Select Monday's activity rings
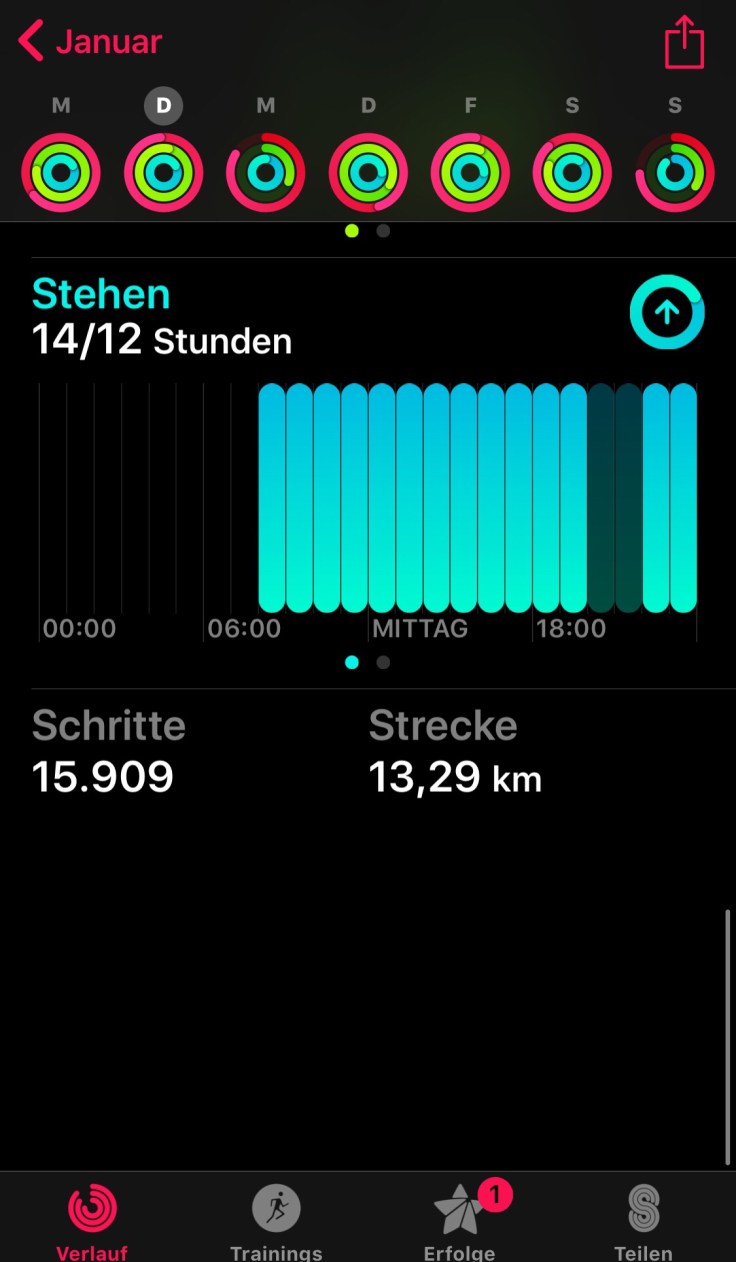The width and height of the screenshot is (736, 1262). (61, 172)
